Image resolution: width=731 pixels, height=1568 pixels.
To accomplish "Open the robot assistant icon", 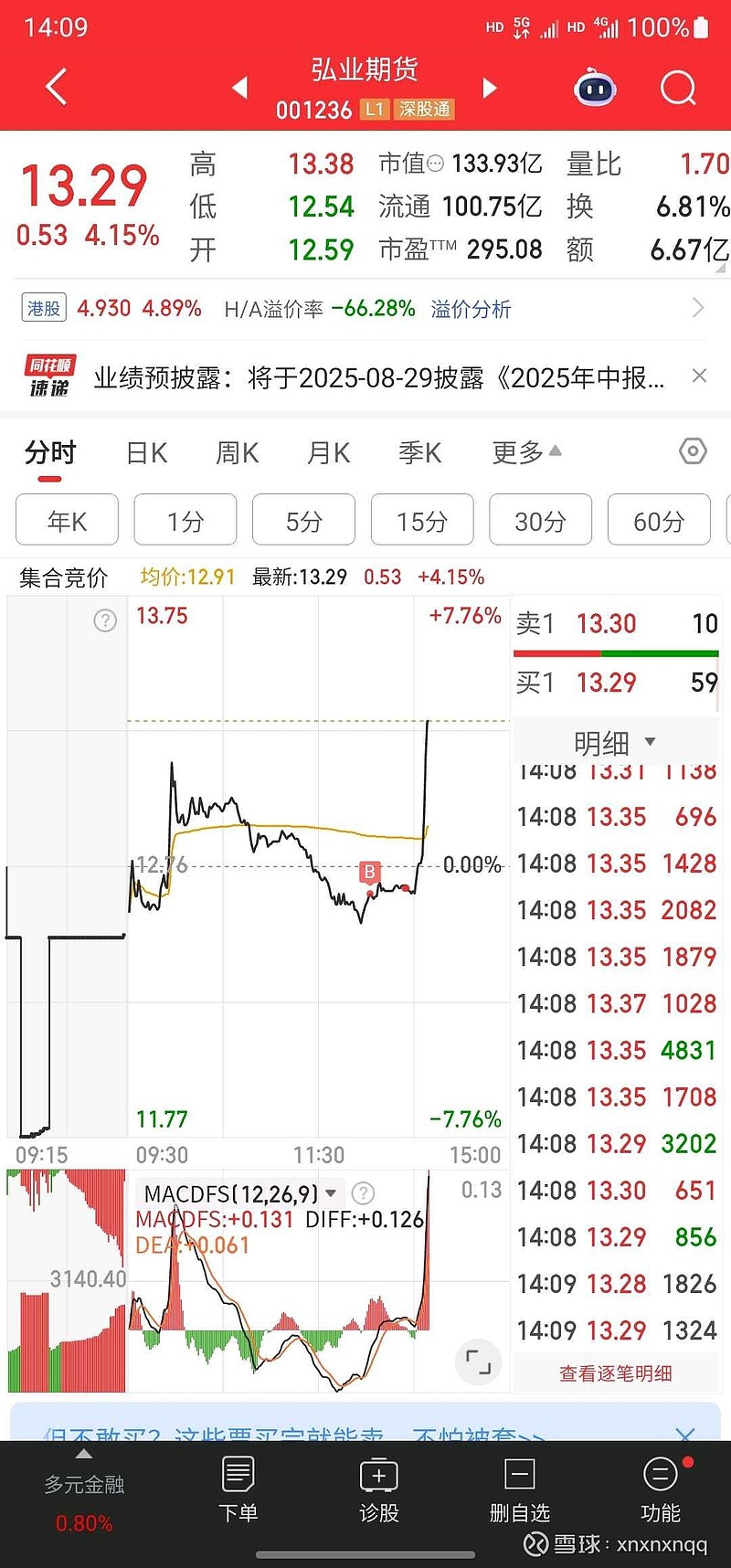I will tap(595, 88).
